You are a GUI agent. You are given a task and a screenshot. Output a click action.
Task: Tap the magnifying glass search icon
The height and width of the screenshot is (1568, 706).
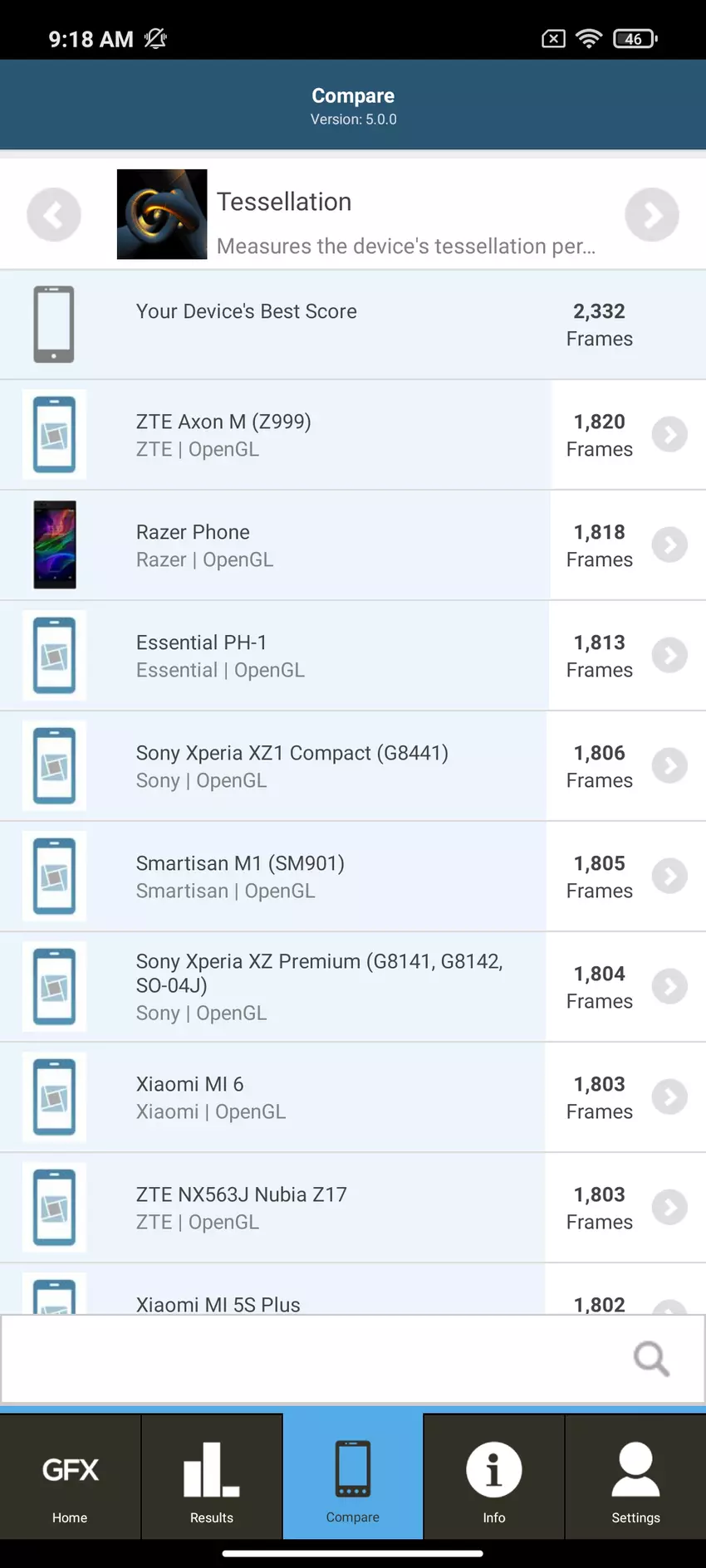(651, 1360)
